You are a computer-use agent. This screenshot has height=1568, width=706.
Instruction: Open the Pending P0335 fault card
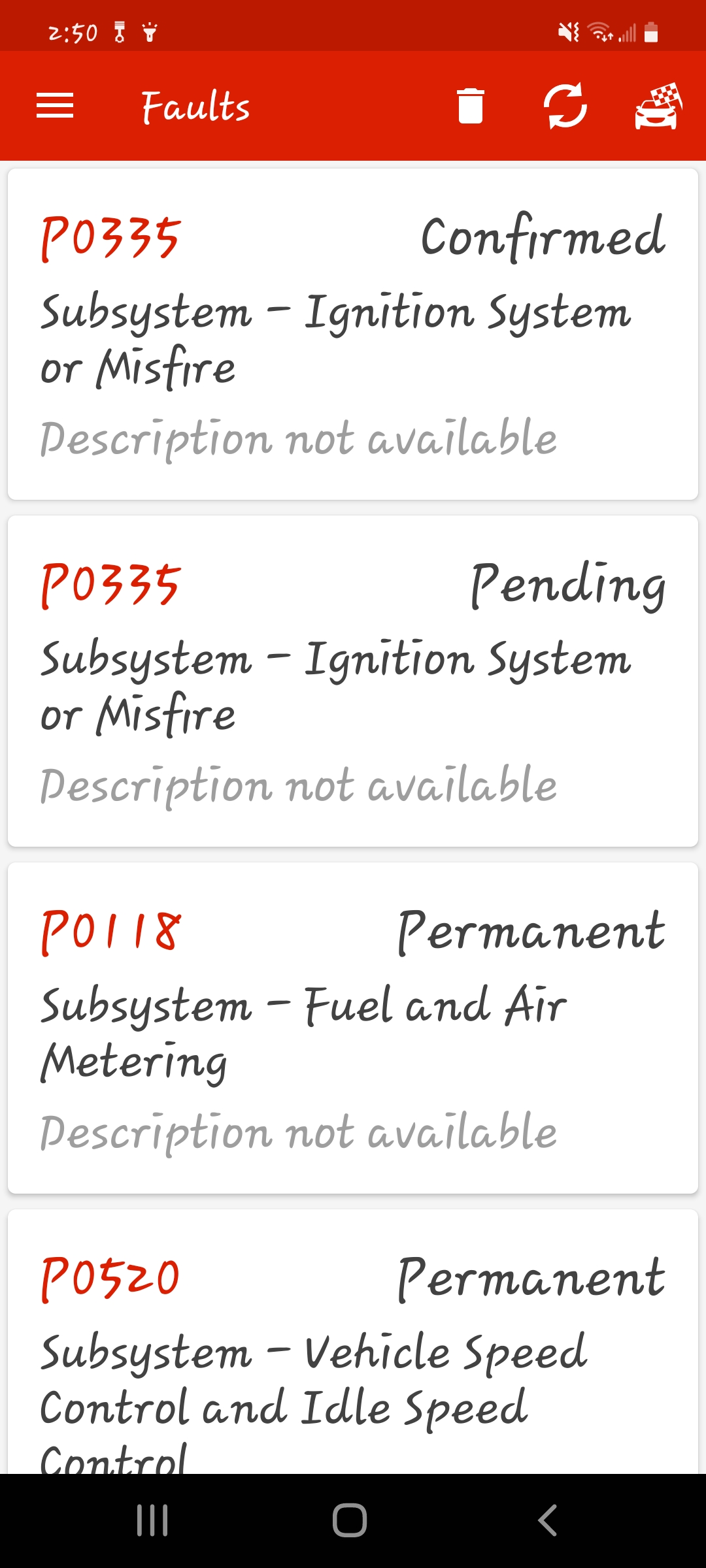(x=353, y=681)
